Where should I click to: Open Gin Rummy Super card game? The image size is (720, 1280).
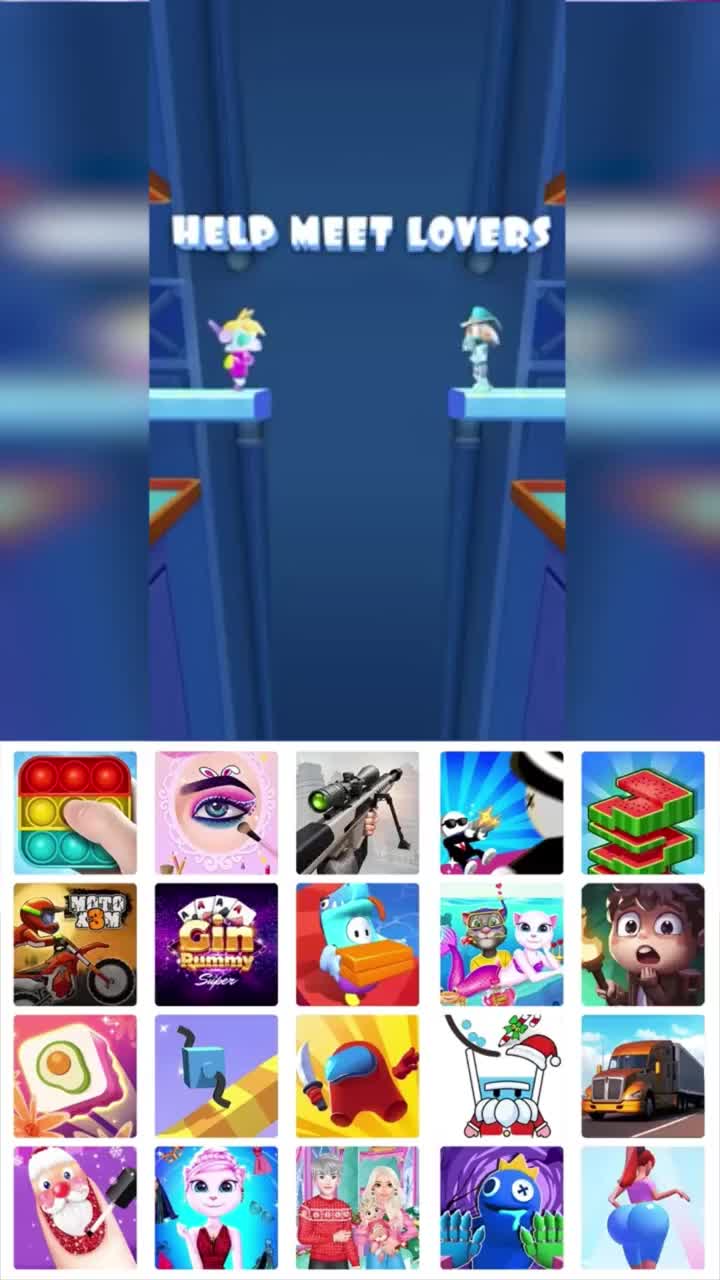pos(216,944)
